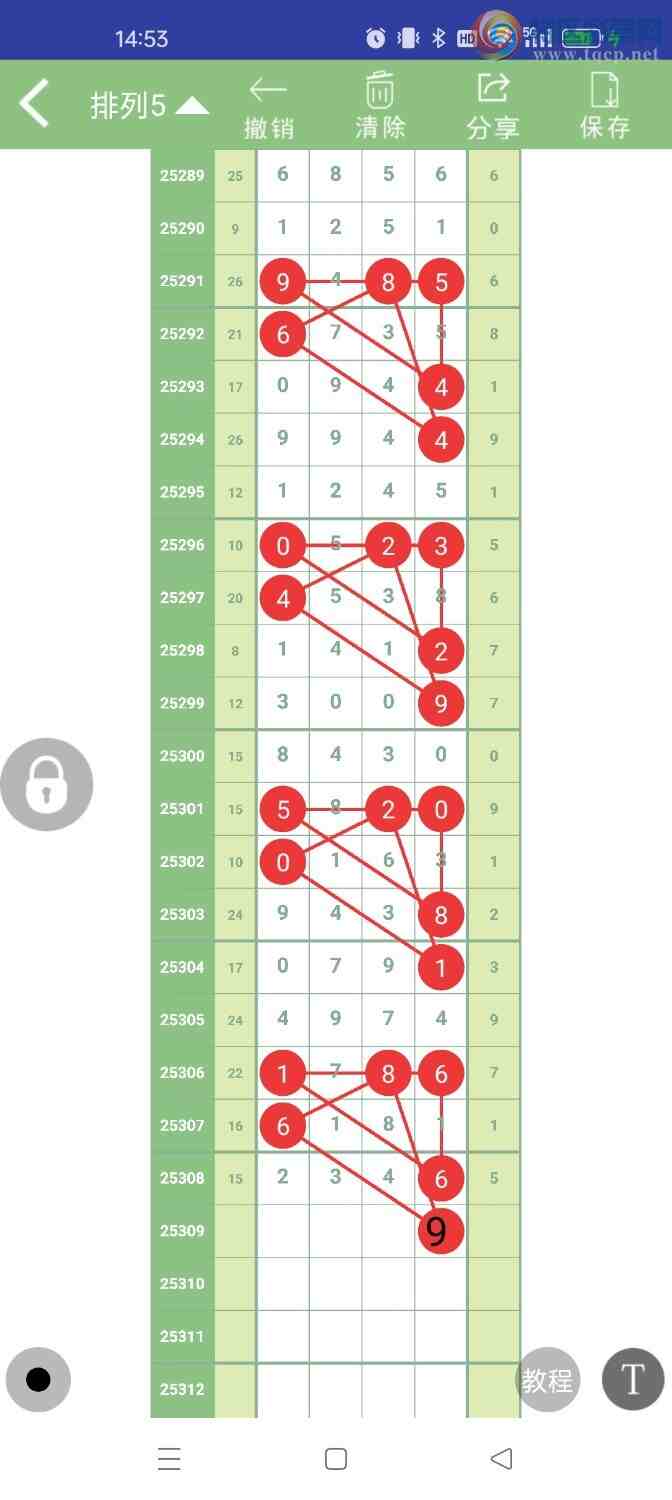Share the chart via 分享

493,106
